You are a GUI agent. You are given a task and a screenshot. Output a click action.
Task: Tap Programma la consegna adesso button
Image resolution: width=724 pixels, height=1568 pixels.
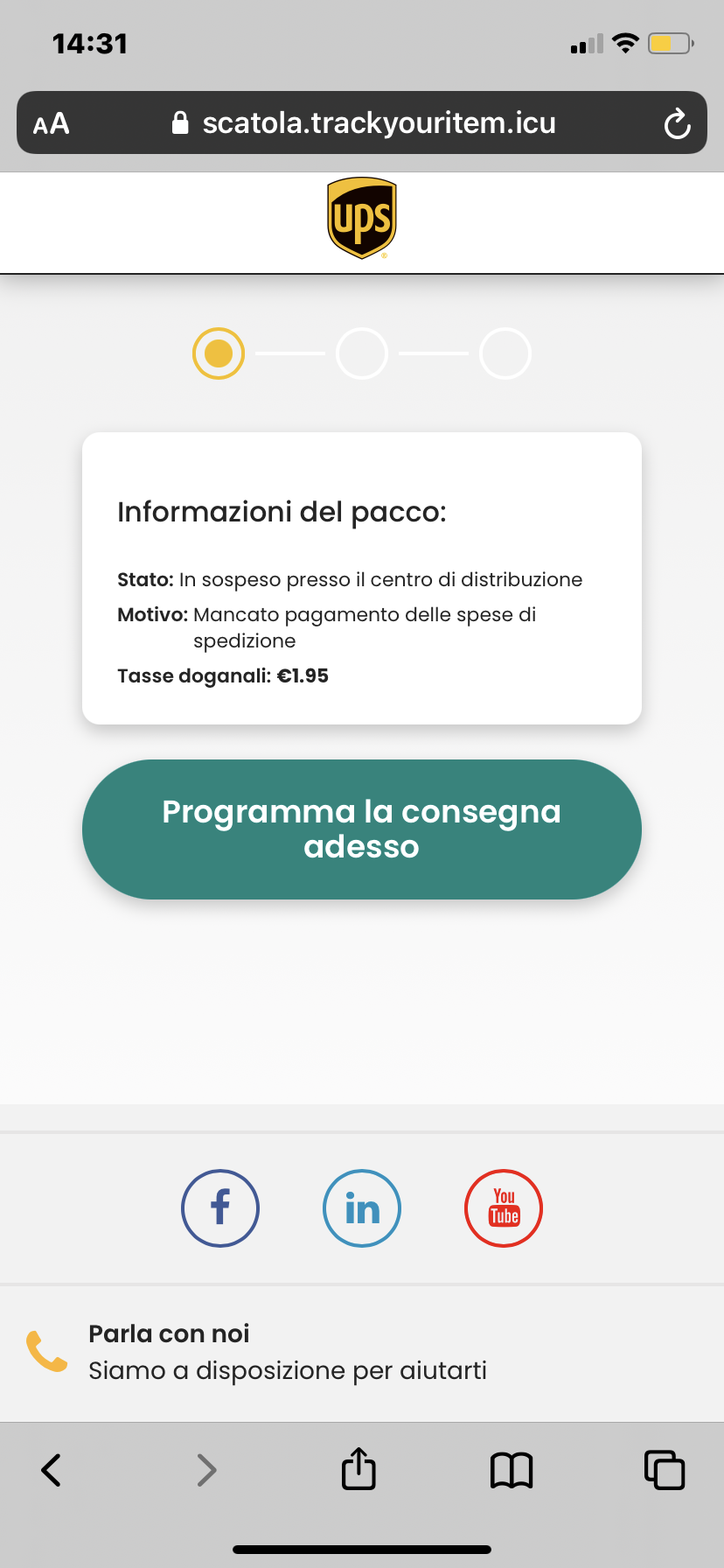click(362, 829)
